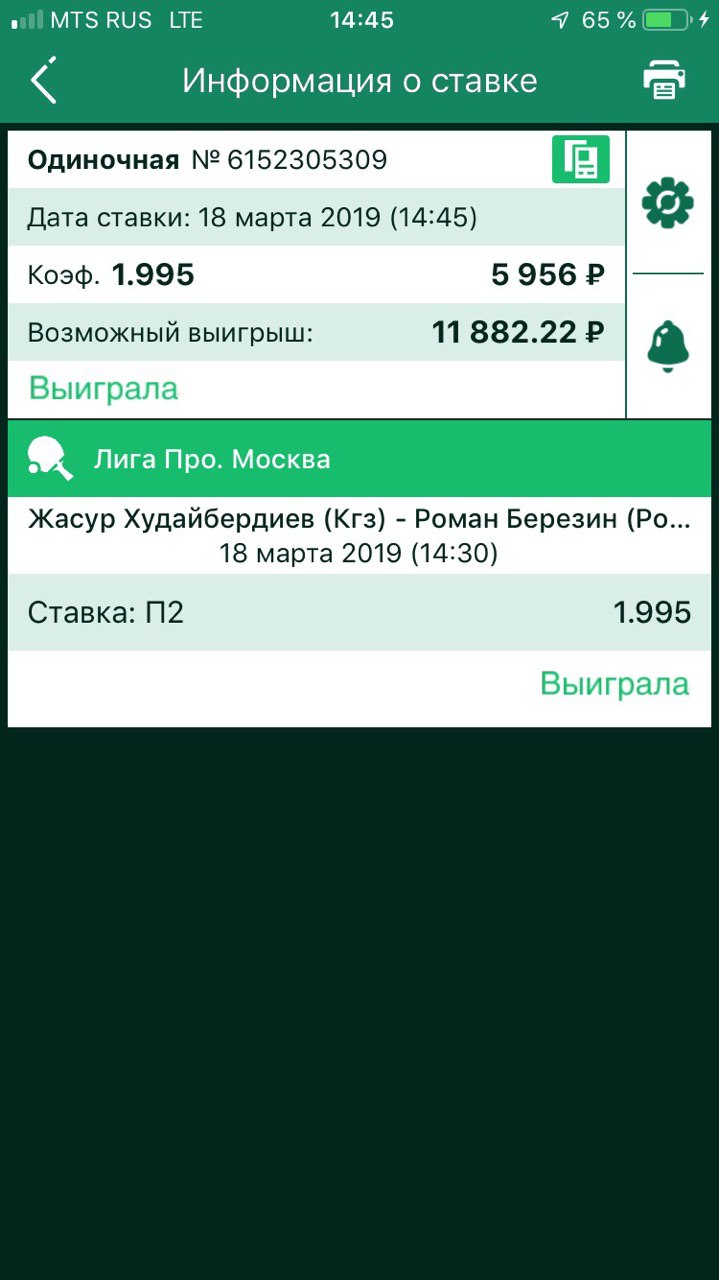The height and width of the screenshot is (1280, 719).
Task: Open the notification bell for this bet
Action: [x=668, y=346]
